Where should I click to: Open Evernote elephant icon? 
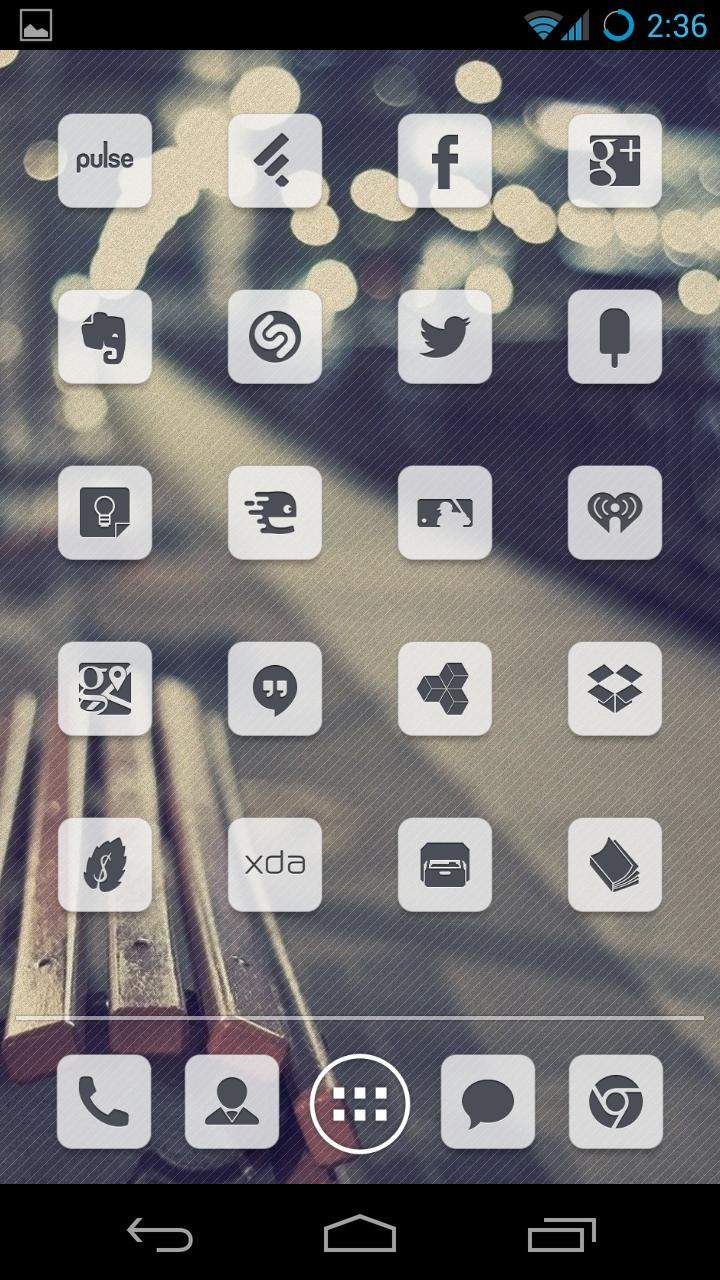[x=105, y=336]
